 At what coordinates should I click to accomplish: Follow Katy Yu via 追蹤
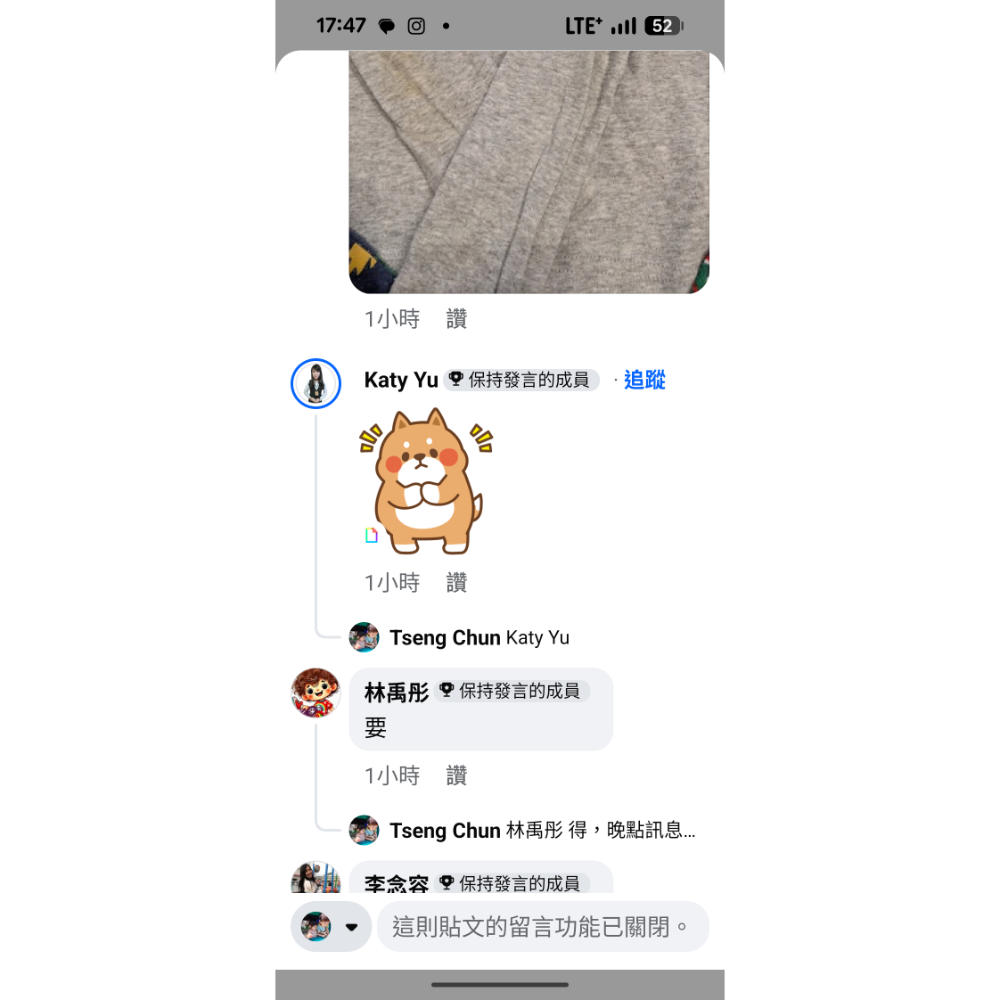click(x=644, y=380)
